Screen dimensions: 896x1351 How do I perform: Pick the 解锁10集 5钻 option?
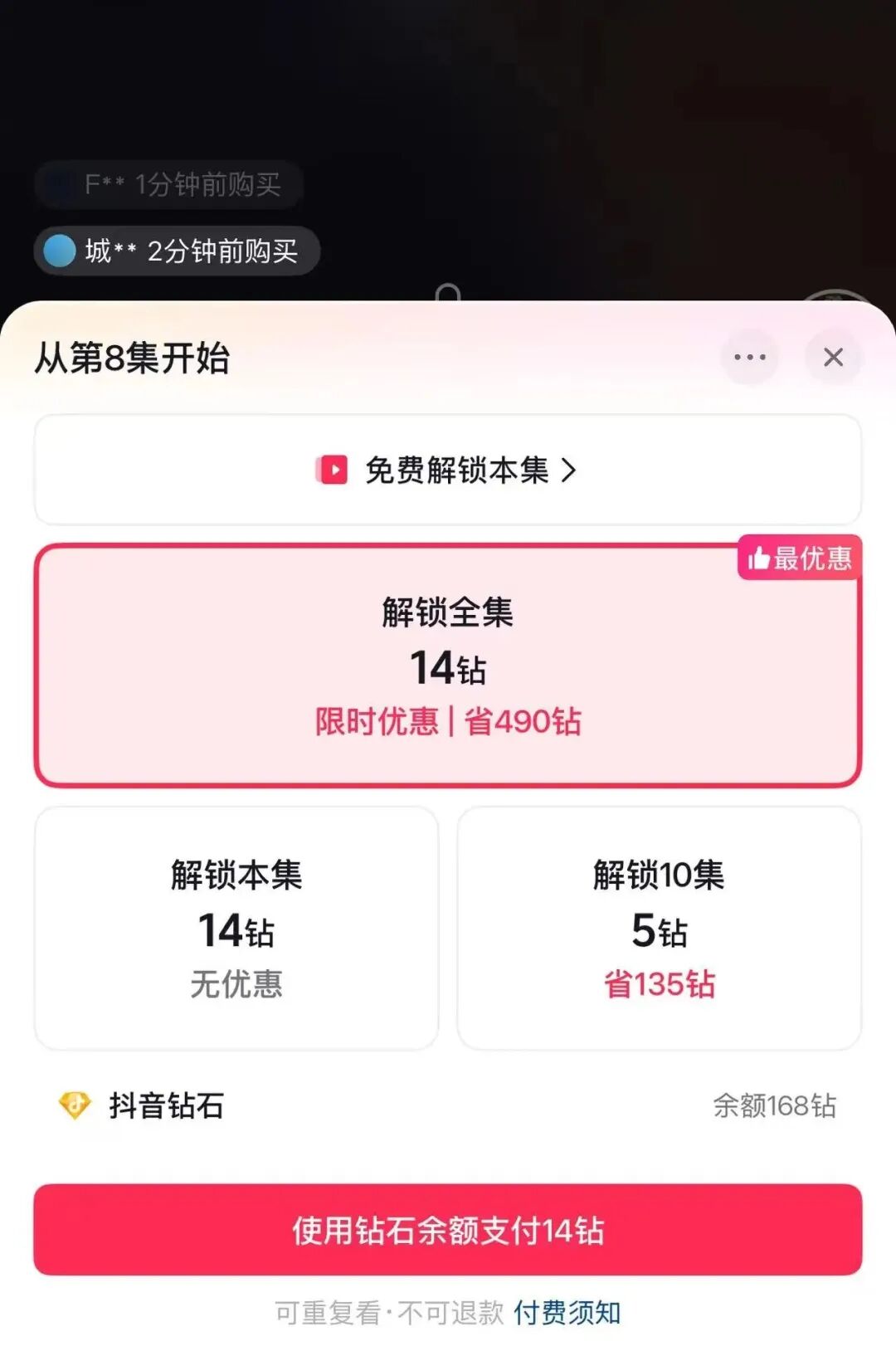[659, 928]
